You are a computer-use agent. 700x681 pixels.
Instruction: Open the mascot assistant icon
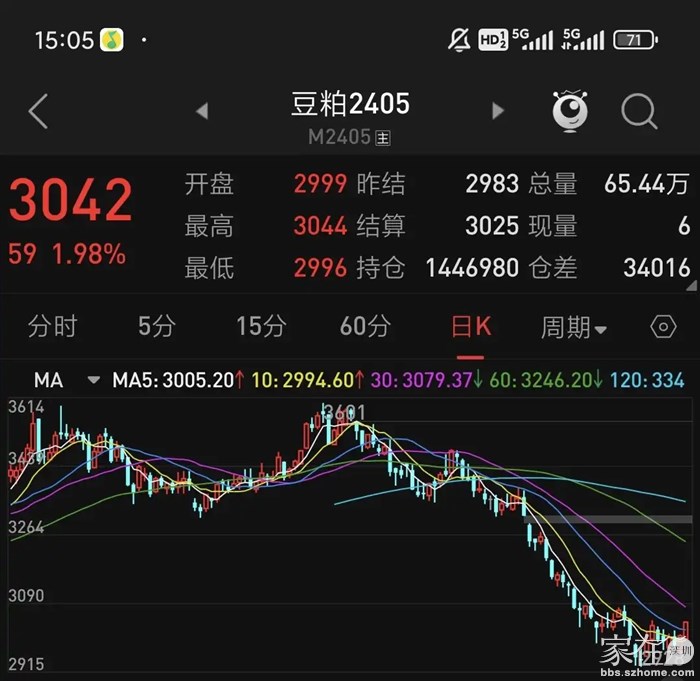coord(570,111)
